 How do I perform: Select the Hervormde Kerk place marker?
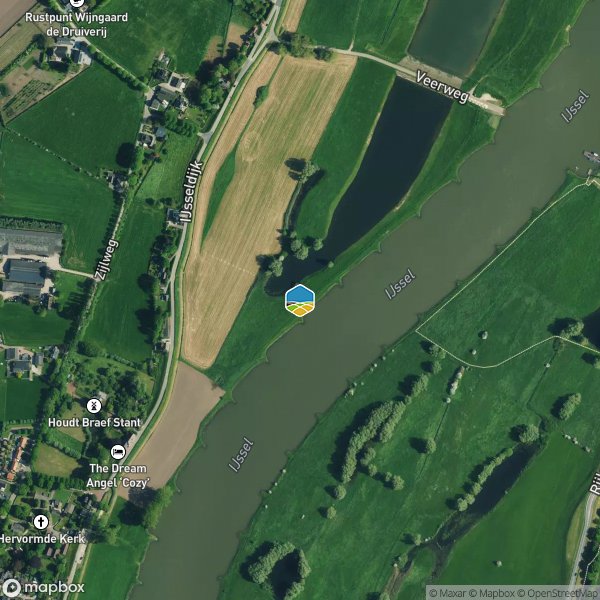pos(40,522)
